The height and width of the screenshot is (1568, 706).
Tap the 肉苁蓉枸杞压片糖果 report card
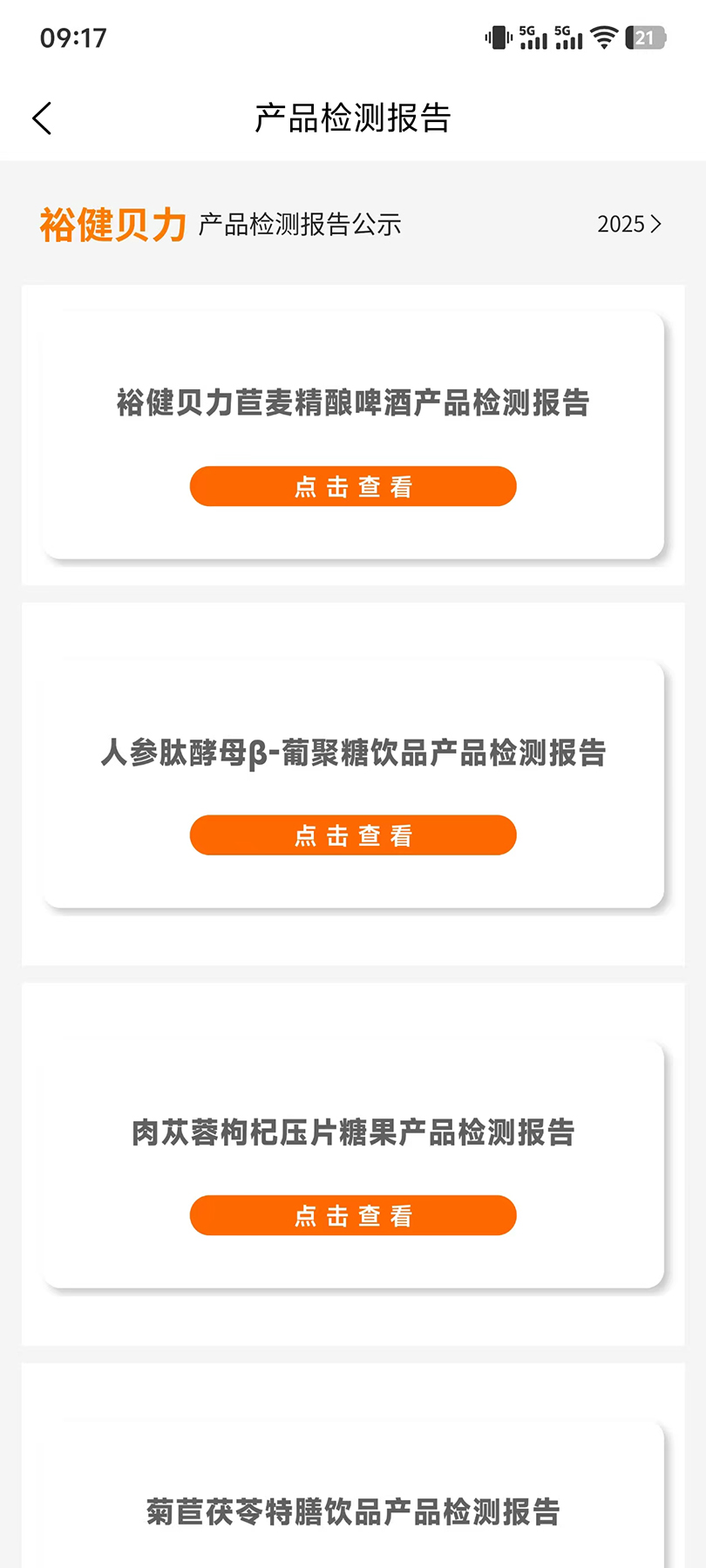[x=352, y=1132]
